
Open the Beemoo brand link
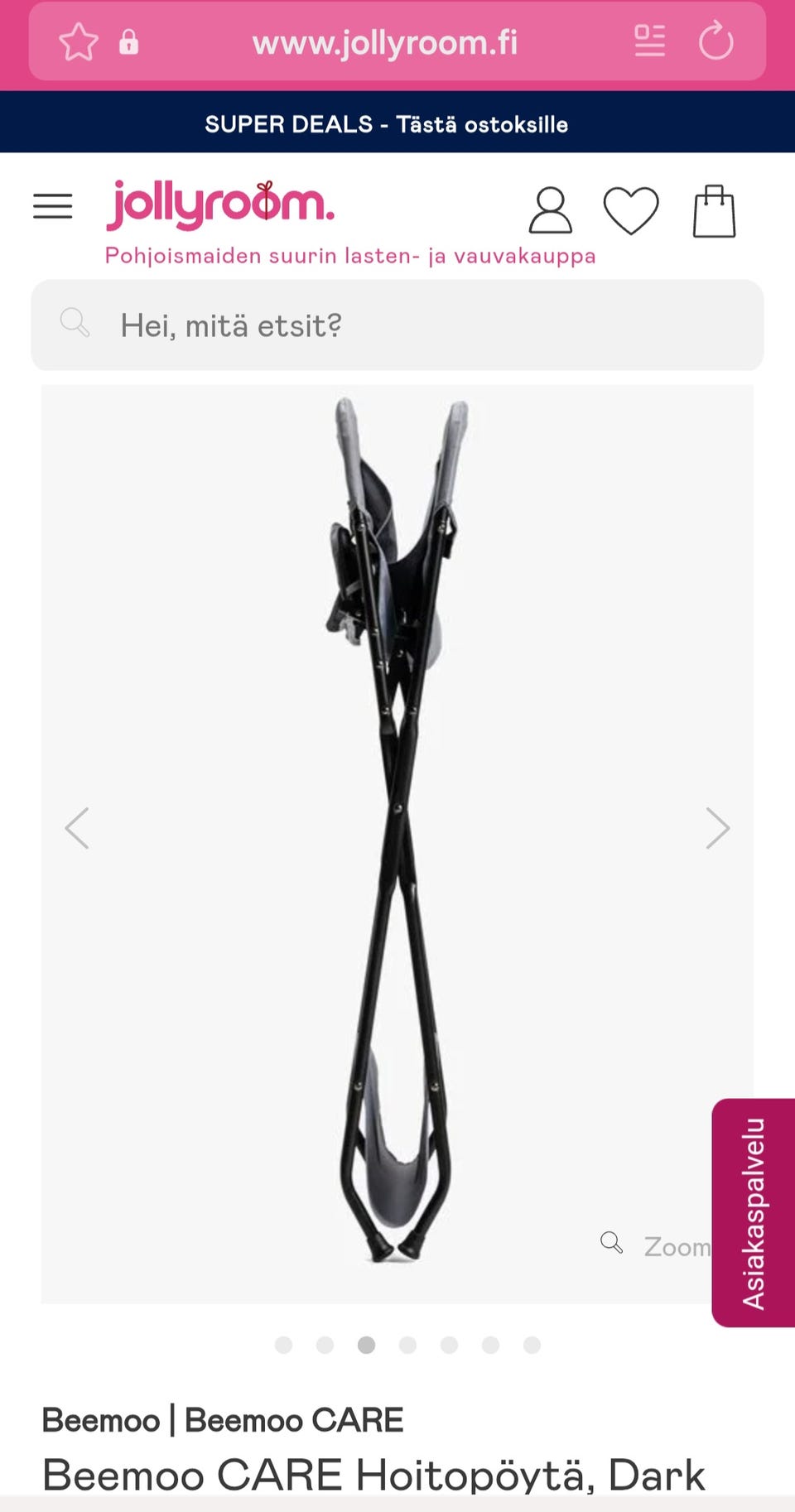coord(101,1420)
